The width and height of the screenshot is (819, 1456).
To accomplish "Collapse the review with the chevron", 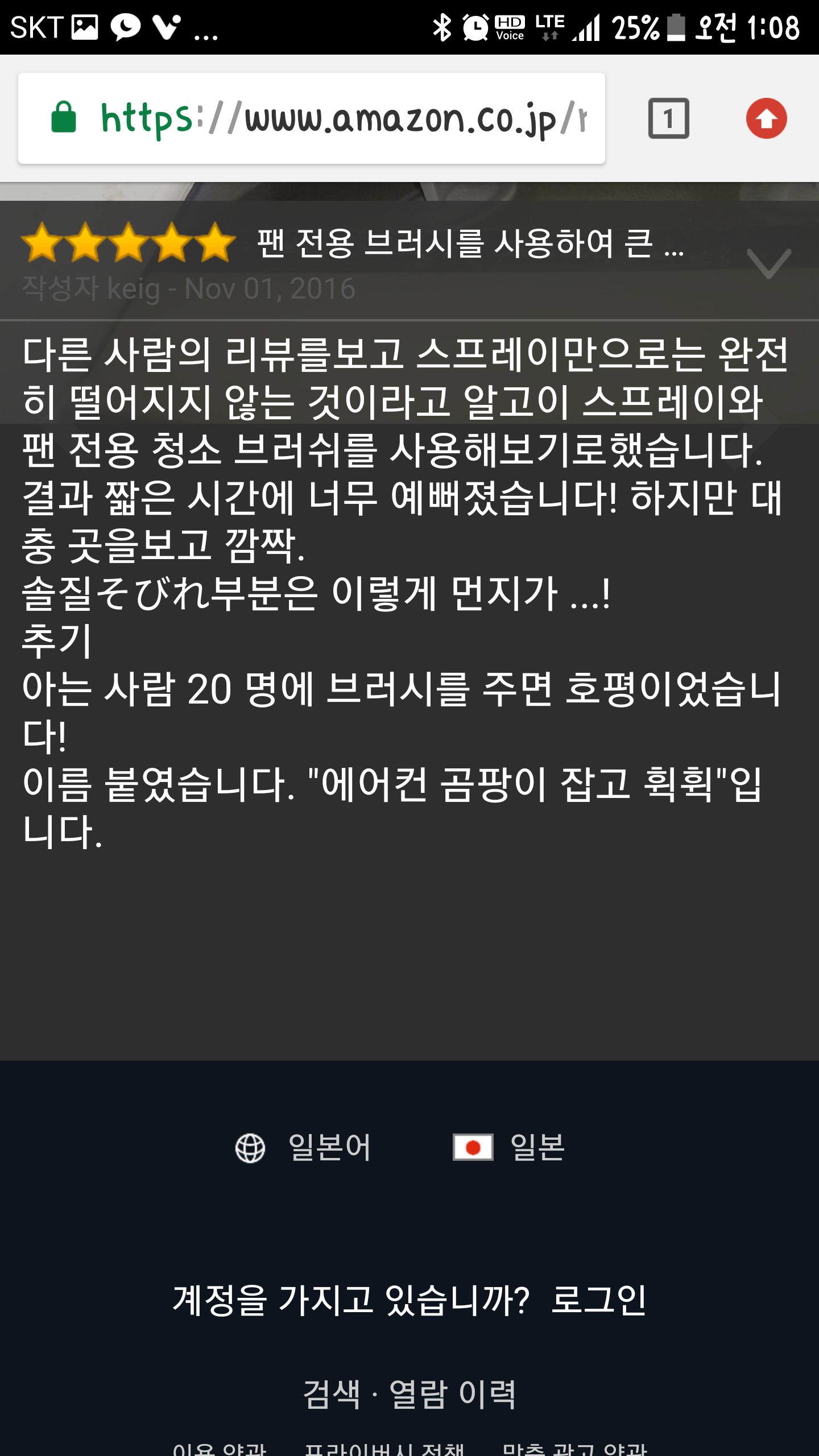I will click(768, 263).
